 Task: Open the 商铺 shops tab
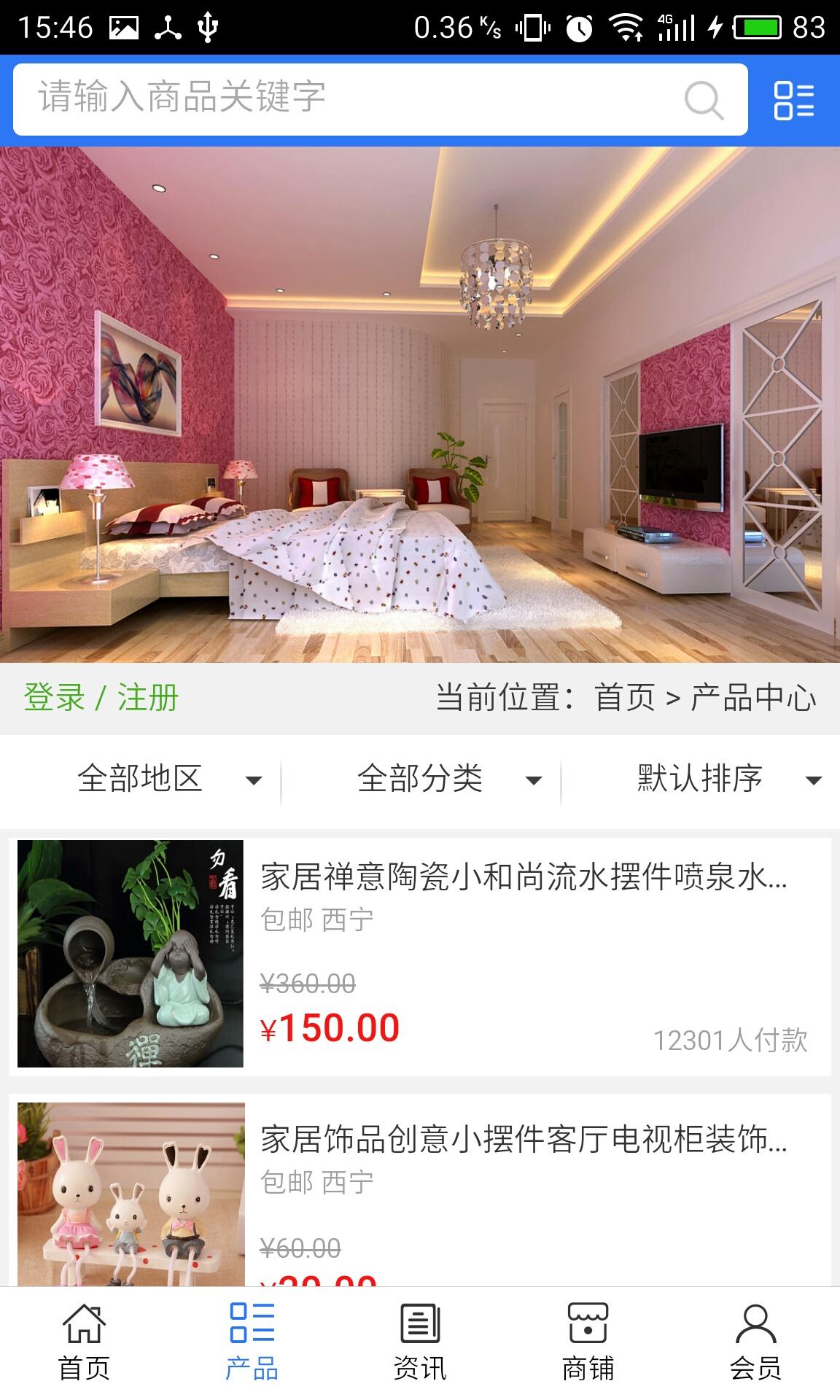tap(588, 1343)
